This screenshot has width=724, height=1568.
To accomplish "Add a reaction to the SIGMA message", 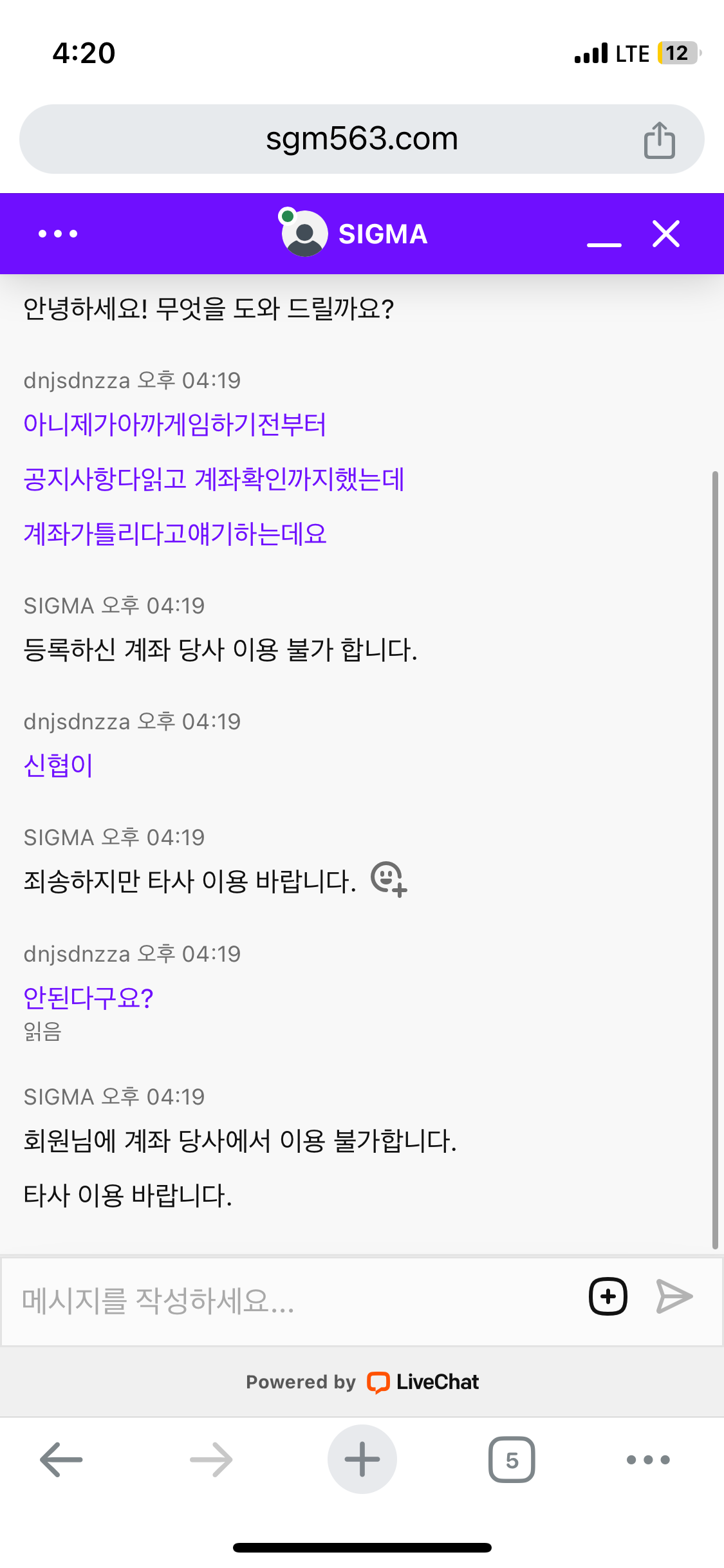I will click(389, 879).
